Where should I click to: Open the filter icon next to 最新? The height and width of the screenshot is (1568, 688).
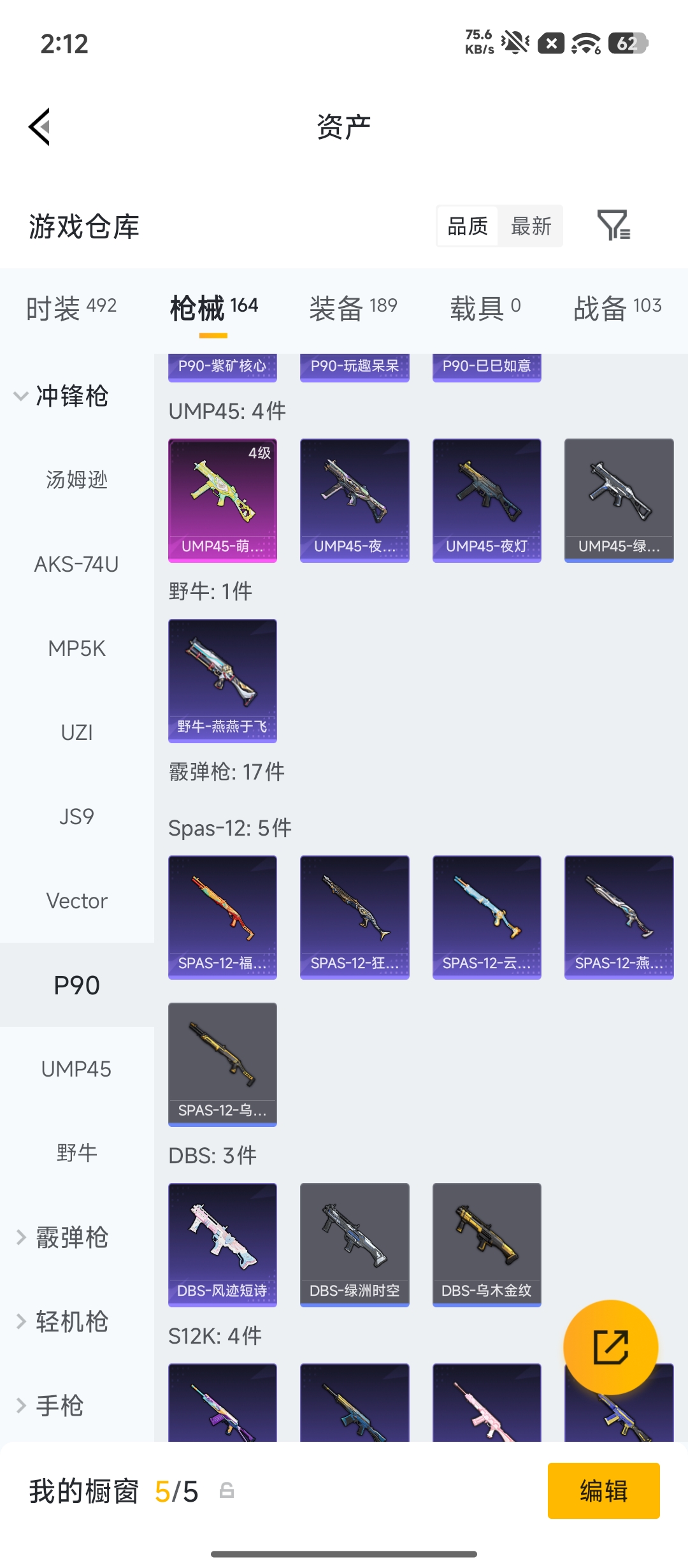point(613,226)
